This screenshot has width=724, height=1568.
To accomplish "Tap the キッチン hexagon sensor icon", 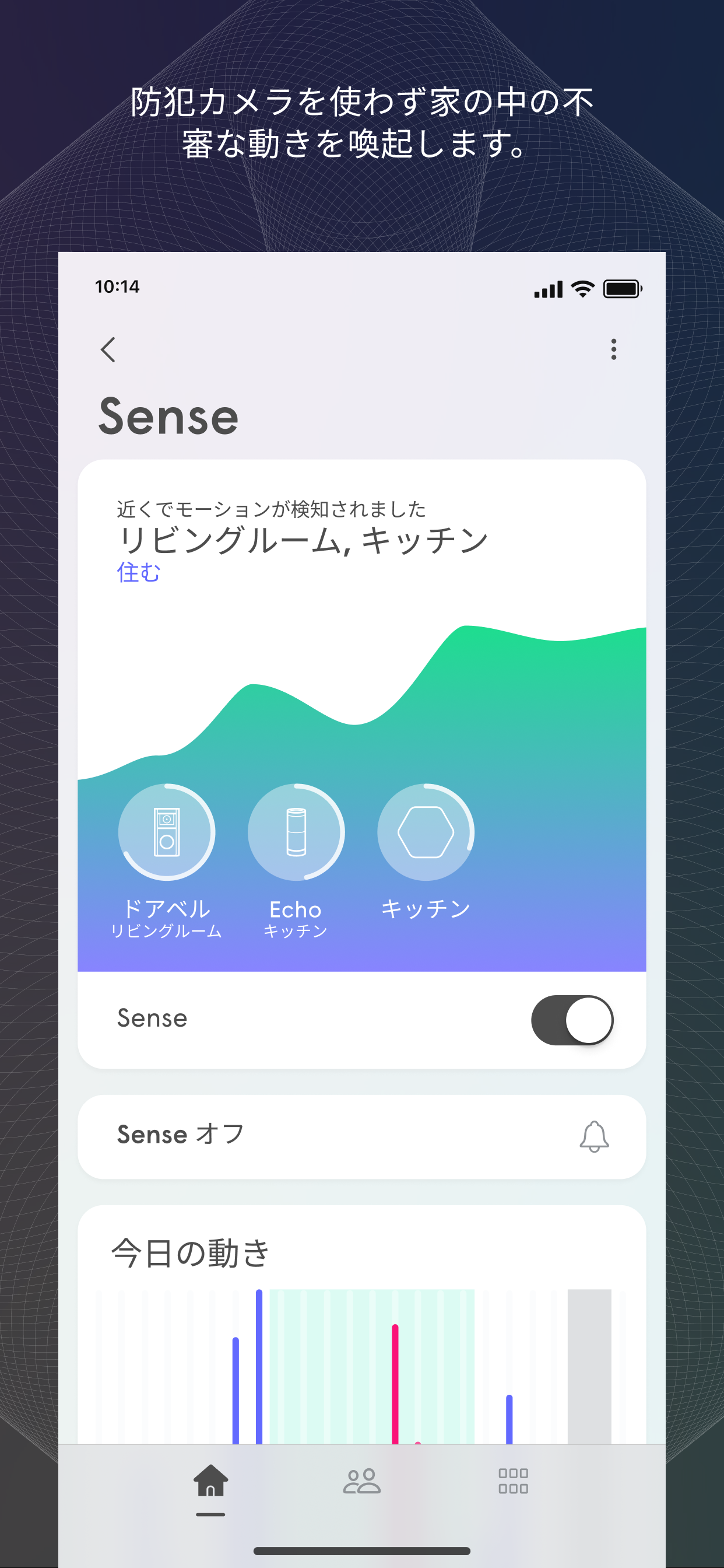I will point(426,834).
